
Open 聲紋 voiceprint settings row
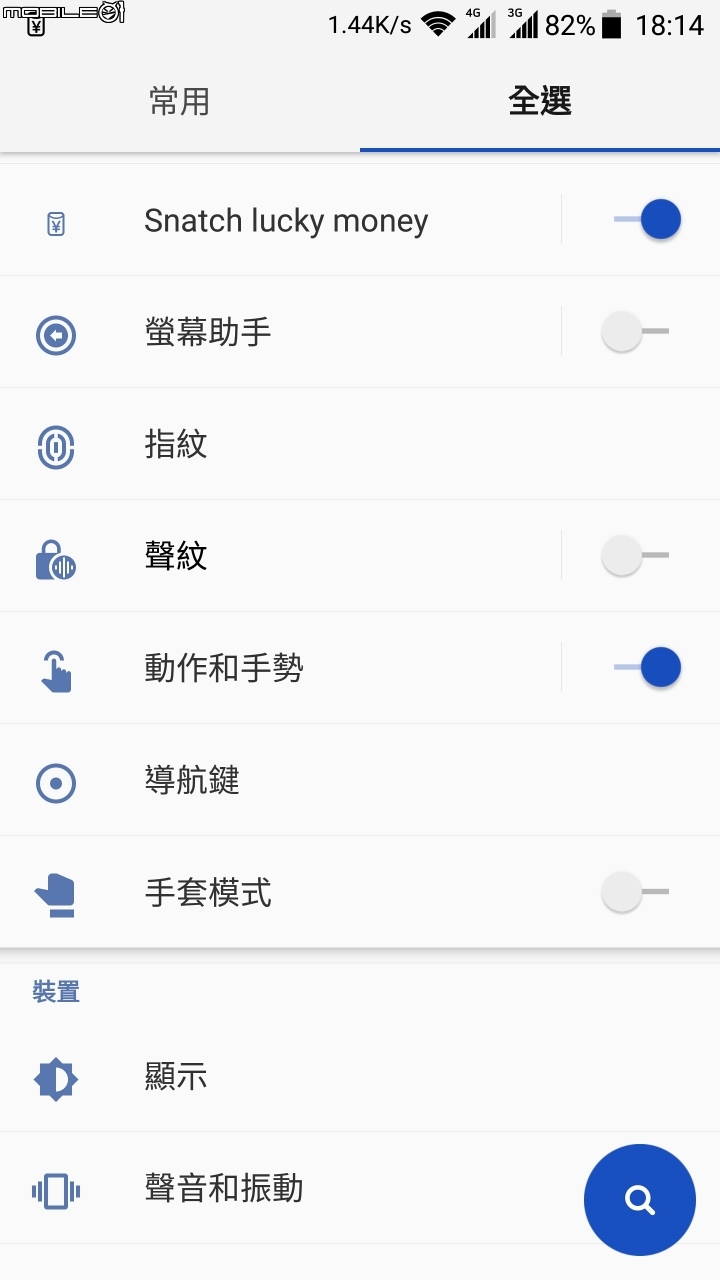click(x=280, y=556)
